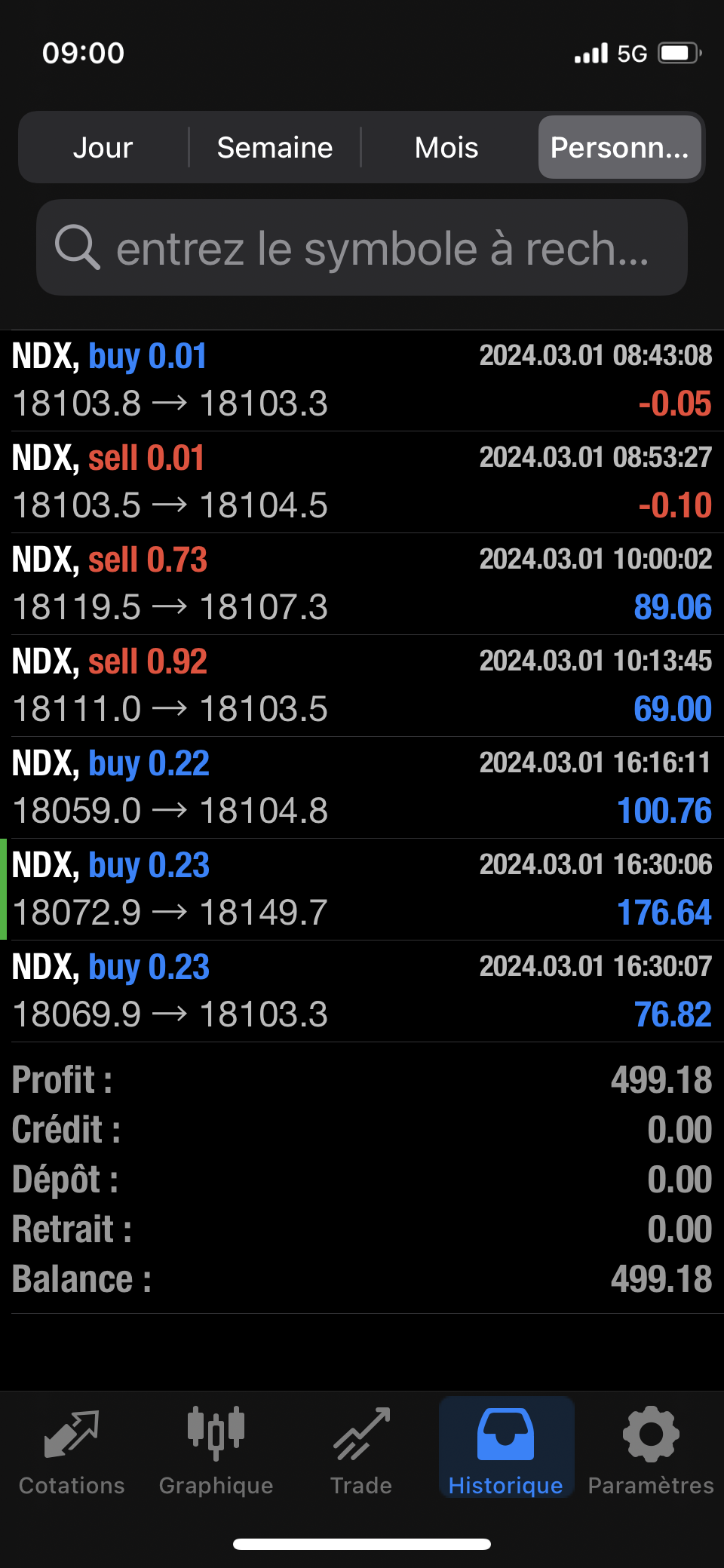Choose the Personnalisé period segment
This screenshot has width=724, height=1568.
click(x=619, y=148)
